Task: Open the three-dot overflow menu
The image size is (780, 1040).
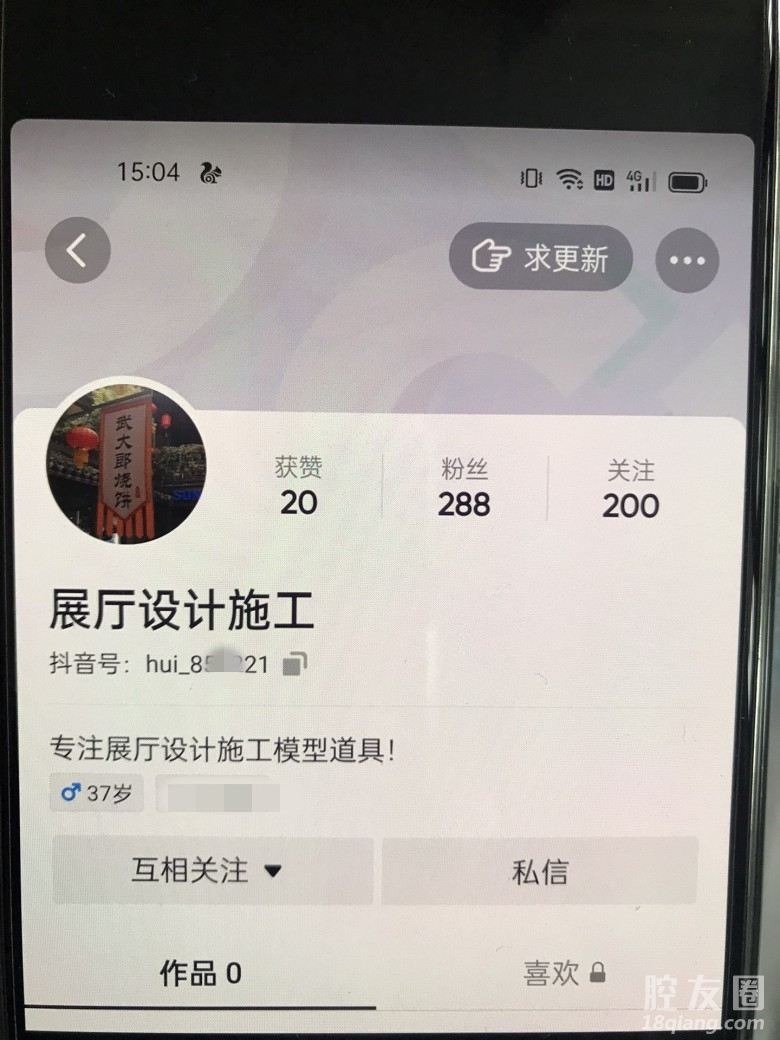Action: click(x=687, y=260)
